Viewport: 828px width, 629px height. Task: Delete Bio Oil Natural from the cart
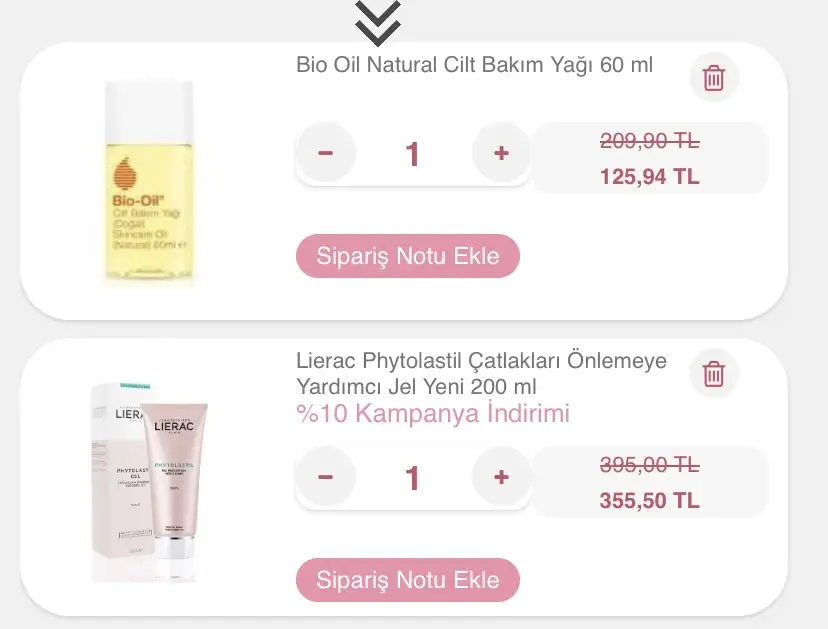tap(714, 78)
